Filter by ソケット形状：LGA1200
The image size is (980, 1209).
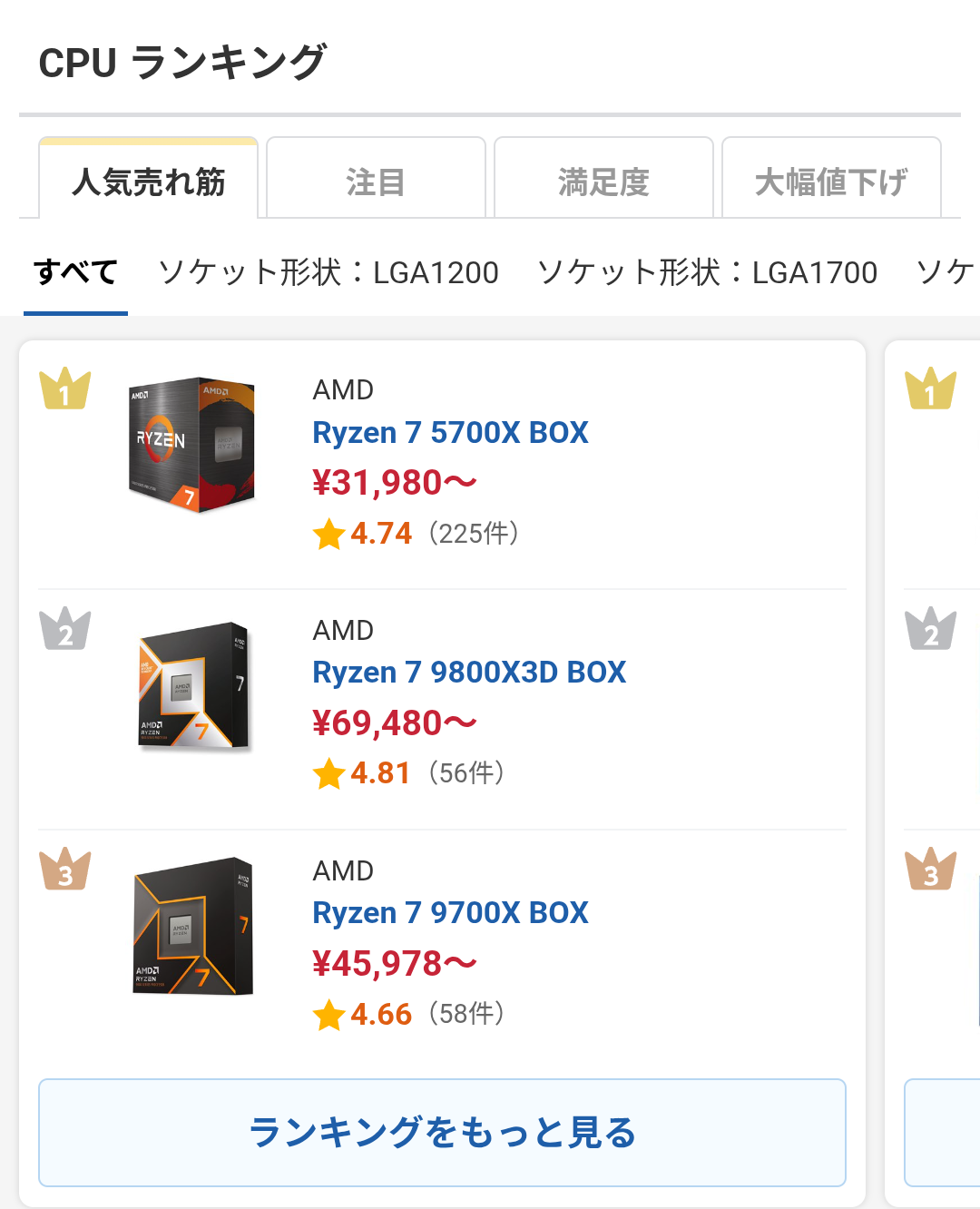tap(328, 272)
